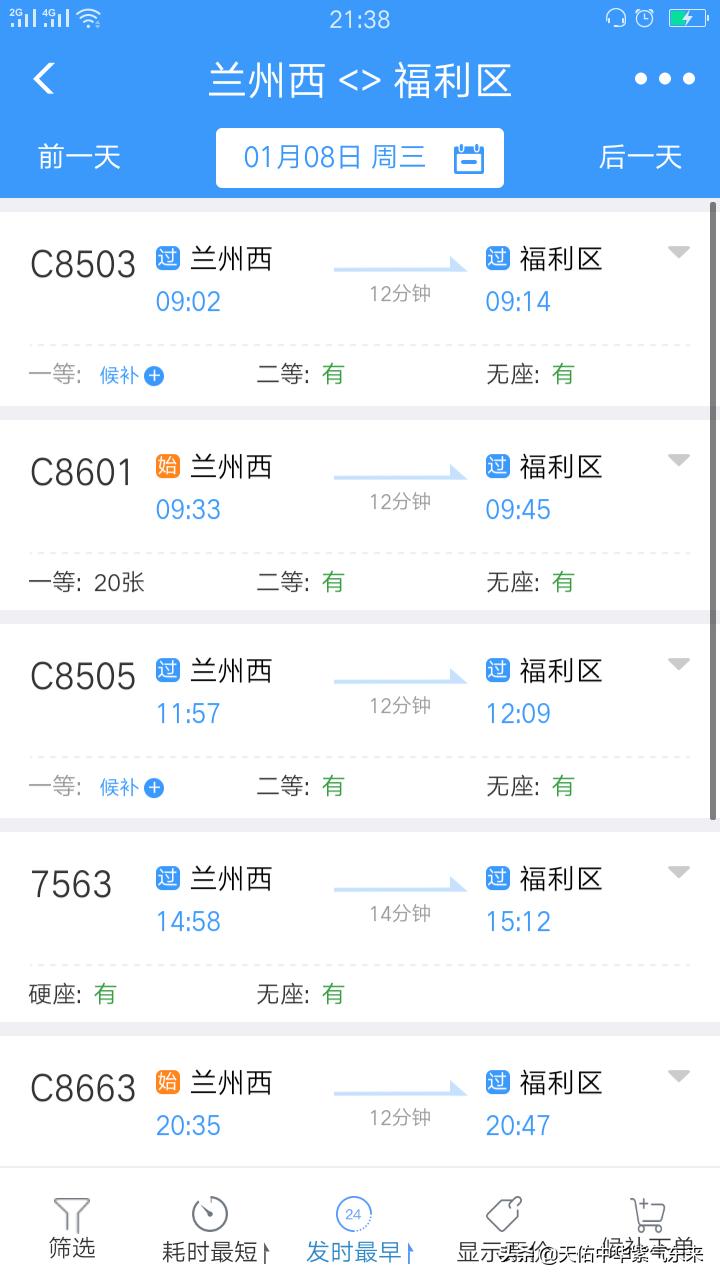Open the 筛选 filter option
Viewport: 720px width, 1280px height.
pyautogui.click(x=72, y=1228)
